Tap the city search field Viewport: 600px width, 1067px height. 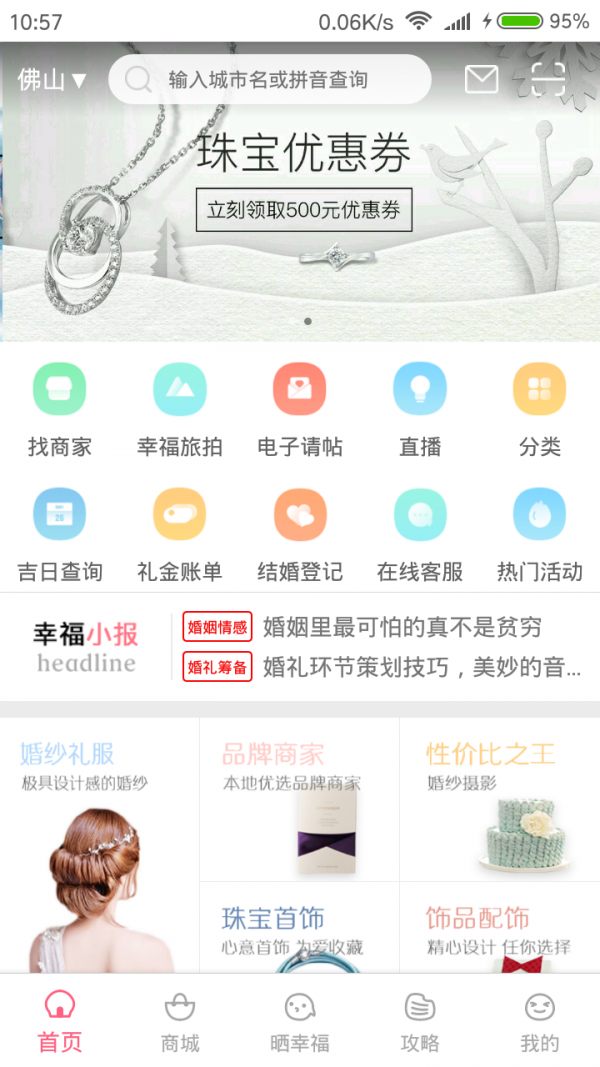(x=270, y=80)
